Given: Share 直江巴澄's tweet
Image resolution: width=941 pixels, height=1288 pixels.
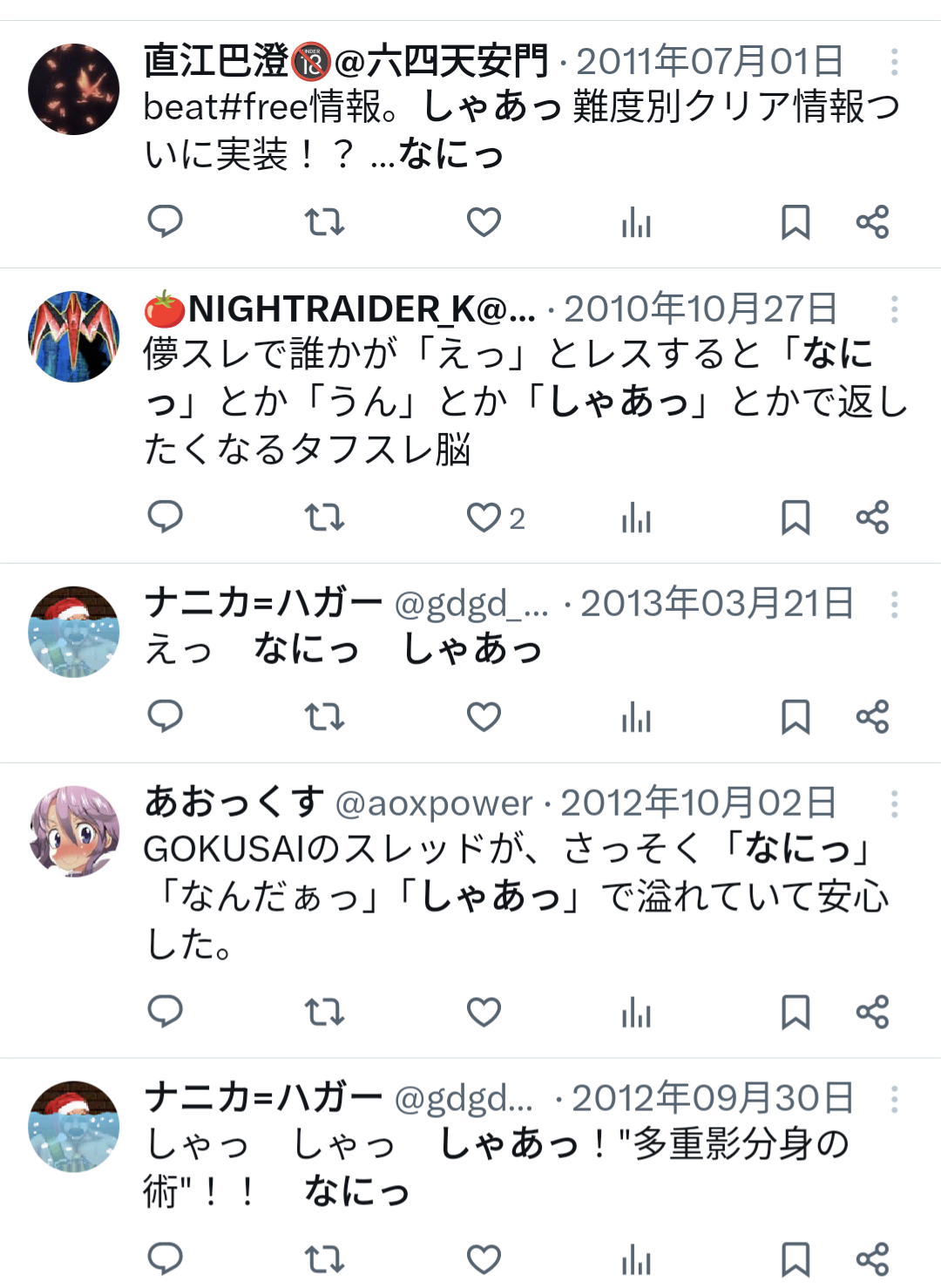Looking at the screenshot, I should (x=872, y=222).
